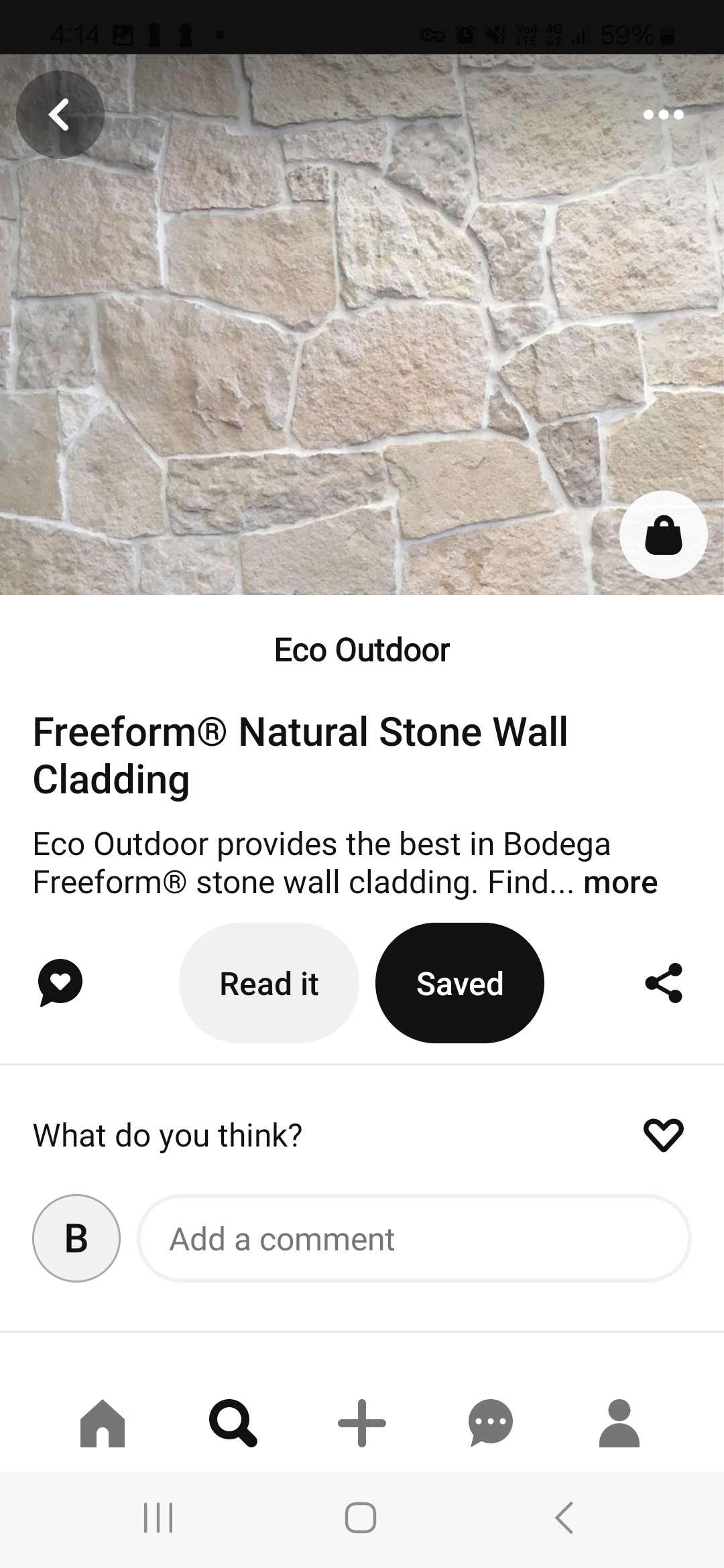Screen dimensions: 724x1568
Task: Go to the profile tab
Action: (x=619, y=1423)
